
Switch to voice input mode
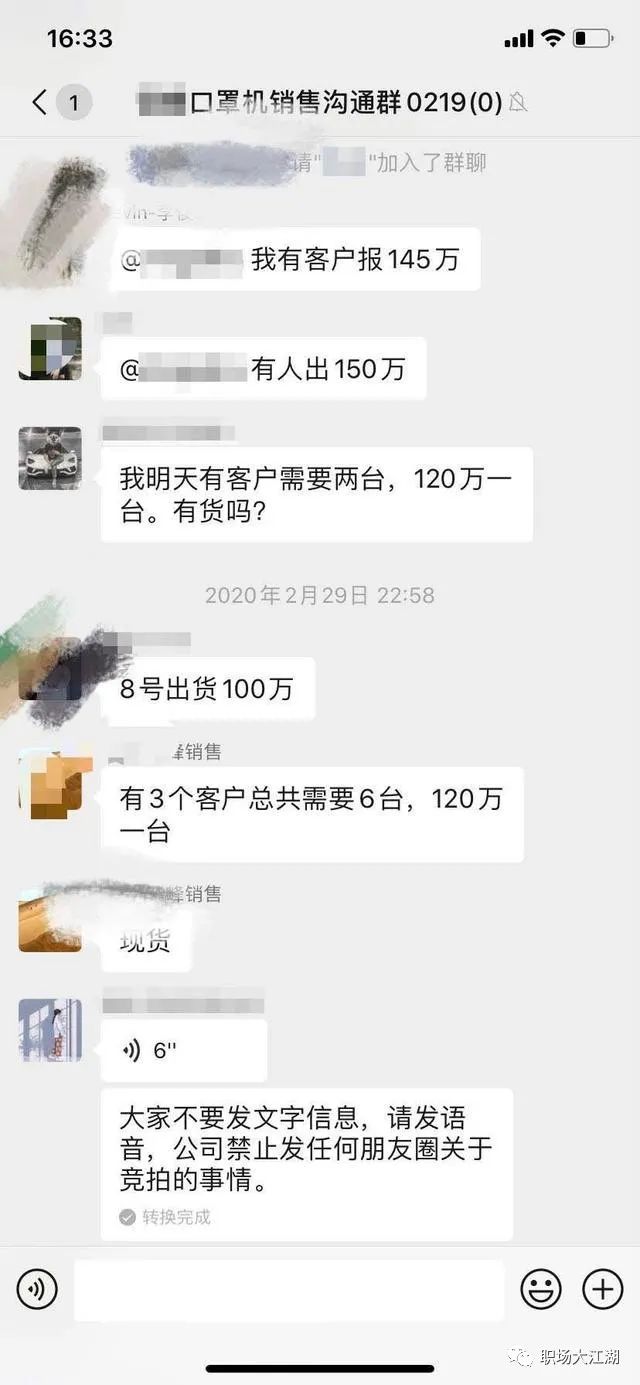37,1290
